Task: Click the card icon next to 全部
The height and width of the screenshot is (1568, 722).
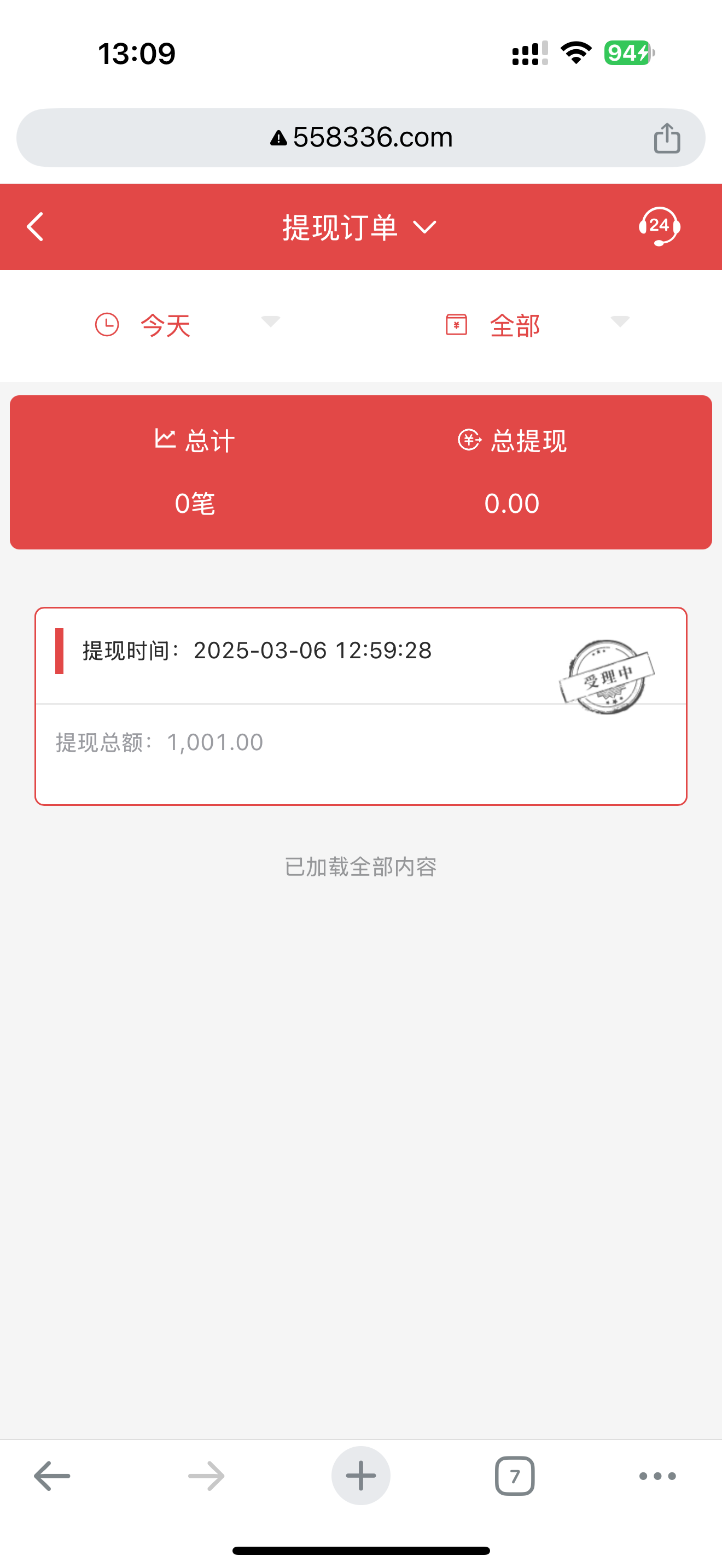Action: point(457,325)
